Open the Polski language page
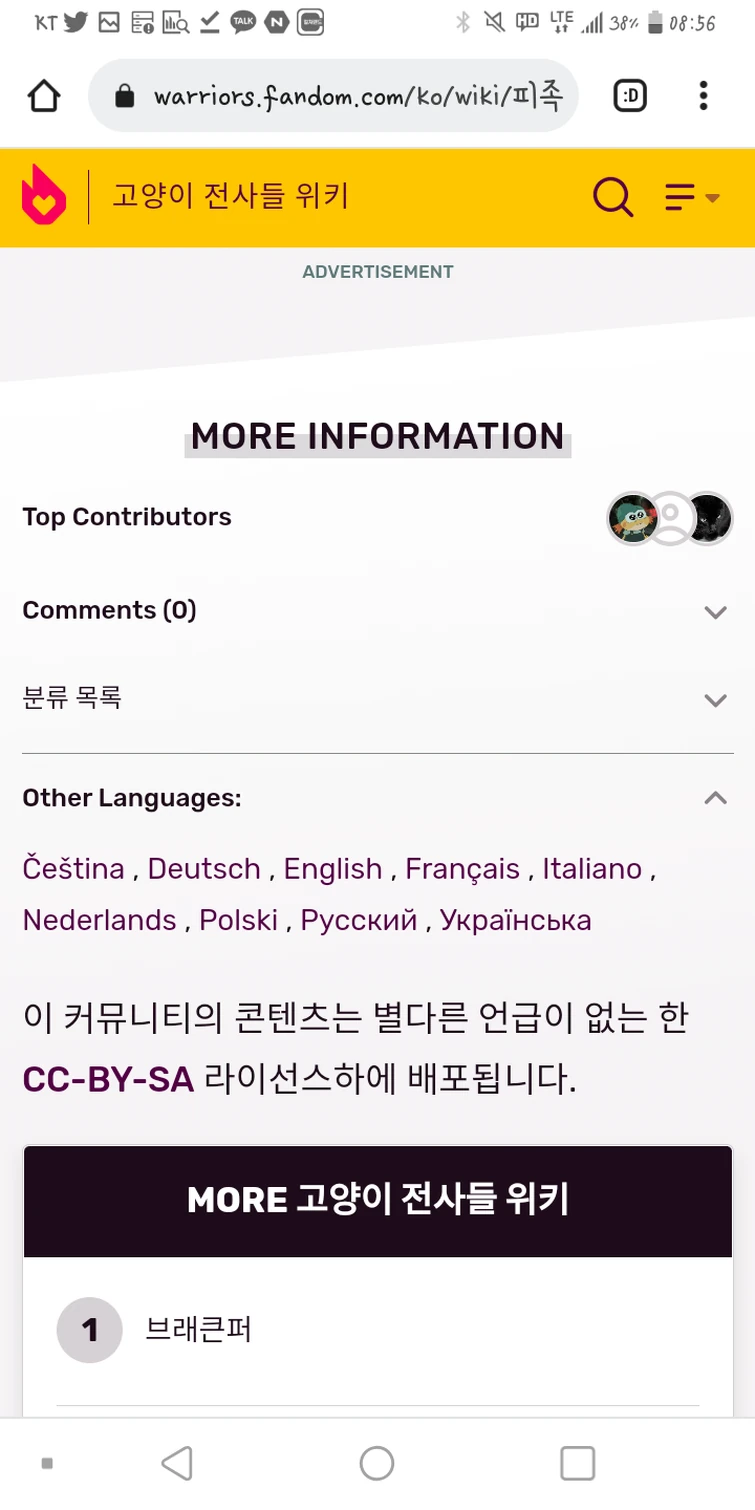Screen dimensions: 755x1510 [x=238, y=920]
